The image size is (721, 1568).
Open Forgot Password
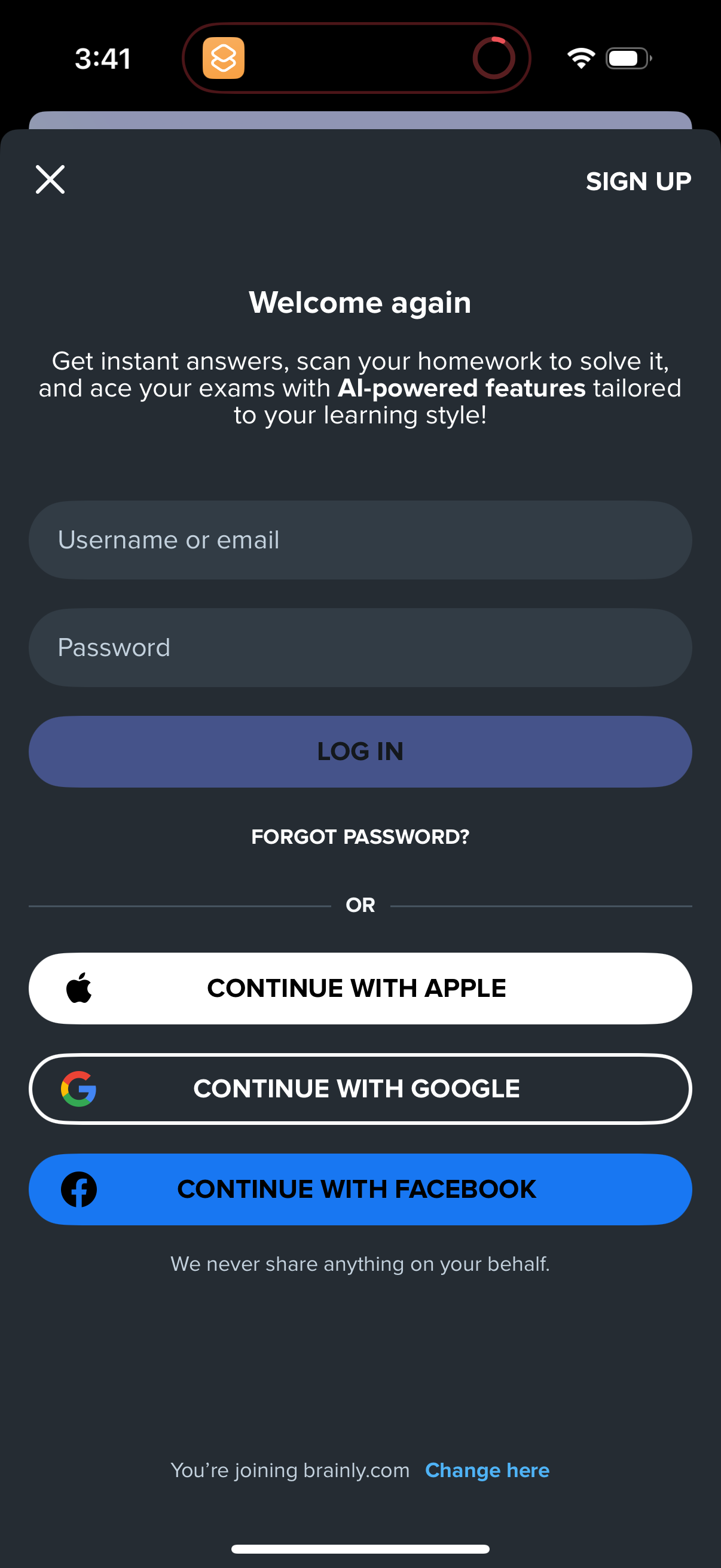[x=360, y=837]
